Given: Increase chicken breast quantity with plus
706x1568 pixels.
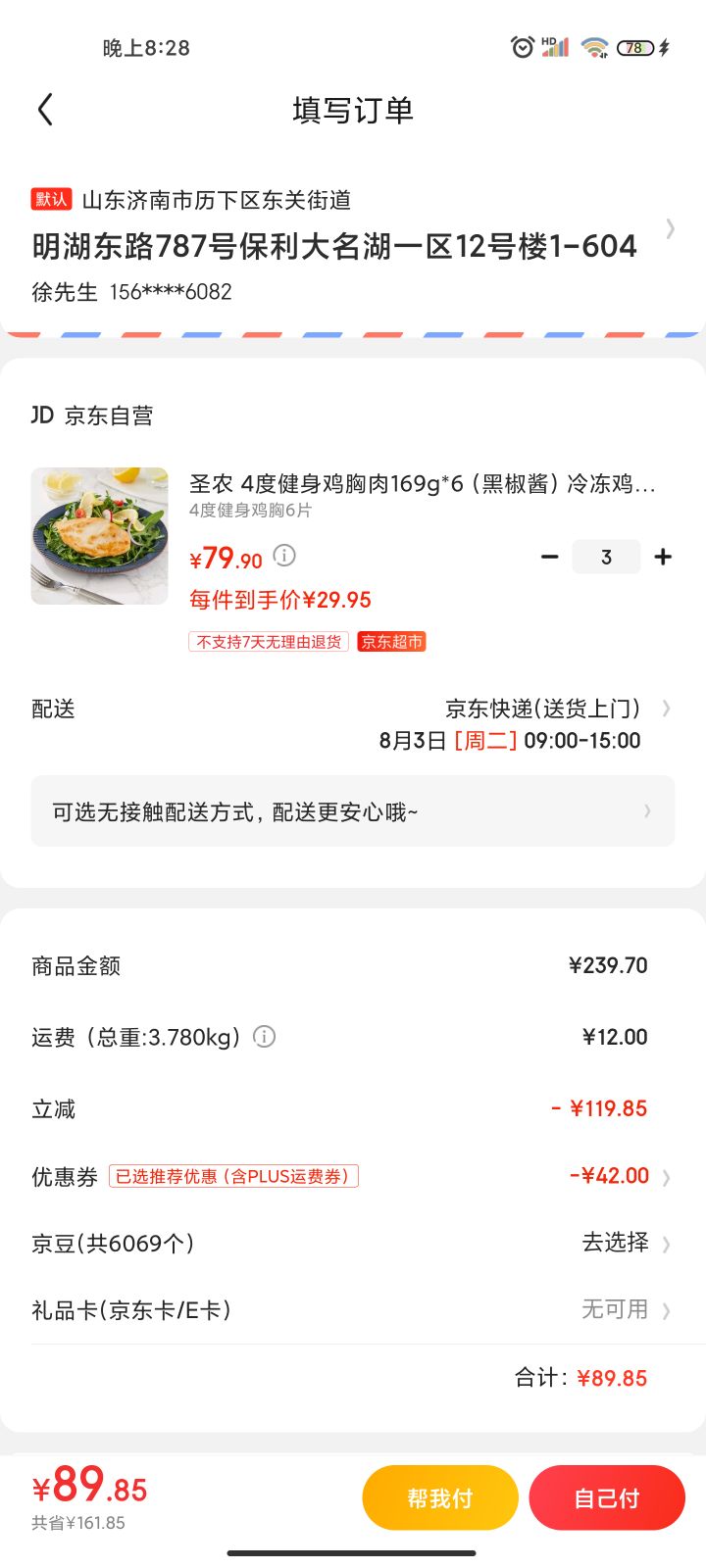Looking at the screenshot, I should (663, 557).
